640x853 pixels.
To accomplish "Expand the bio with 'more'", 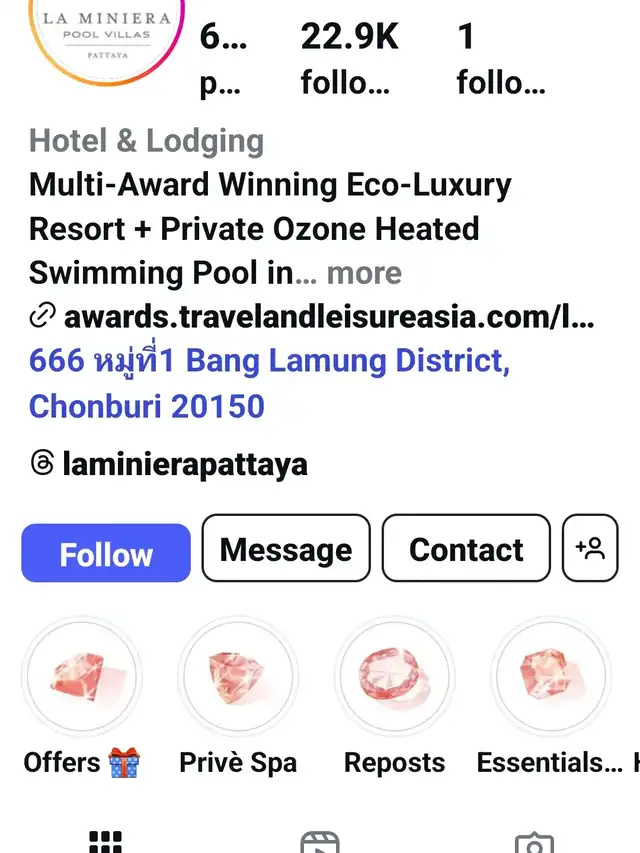I will click(x=364, y=273).
